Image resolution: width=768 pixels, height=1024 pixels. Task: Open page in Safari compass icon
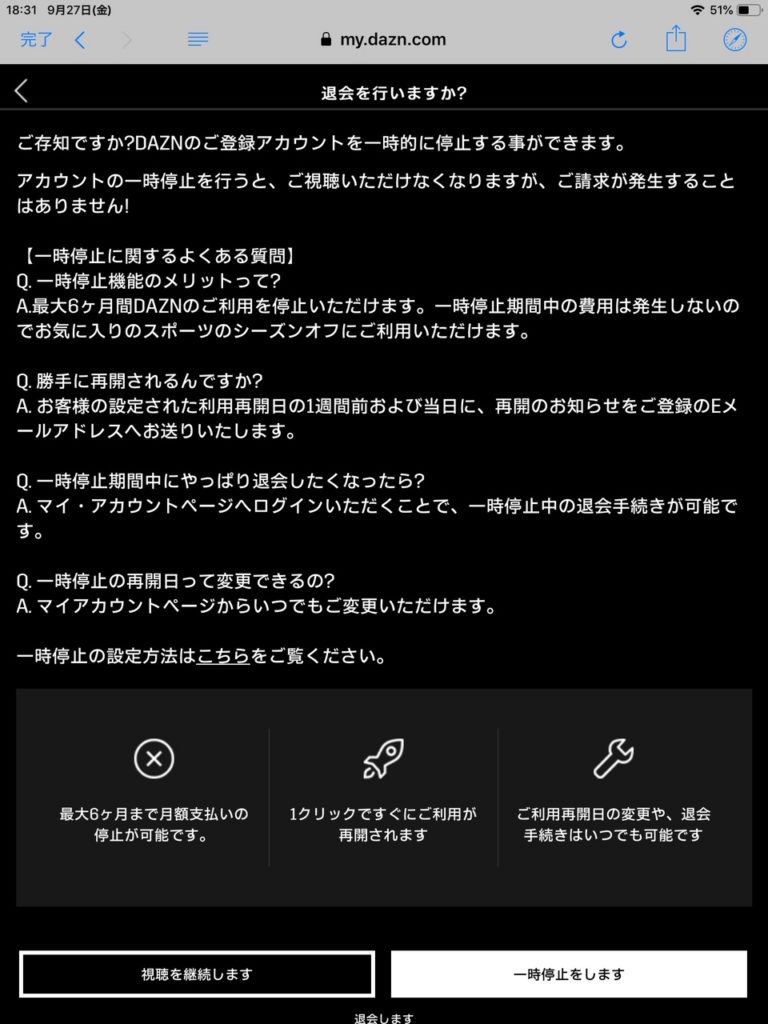pyautogui.click(x=735, y=40)
